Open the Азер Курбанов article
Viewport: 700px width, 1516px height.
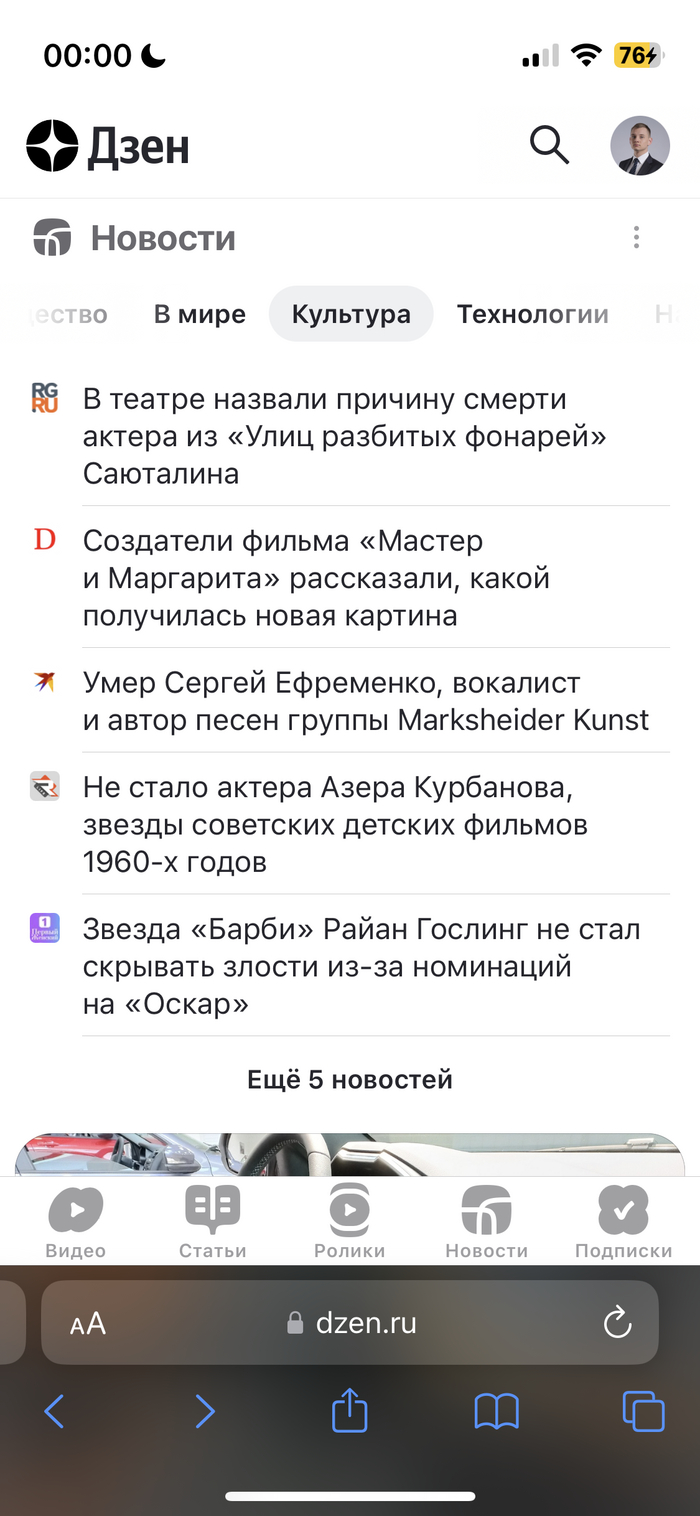click(x=335, y=824)
